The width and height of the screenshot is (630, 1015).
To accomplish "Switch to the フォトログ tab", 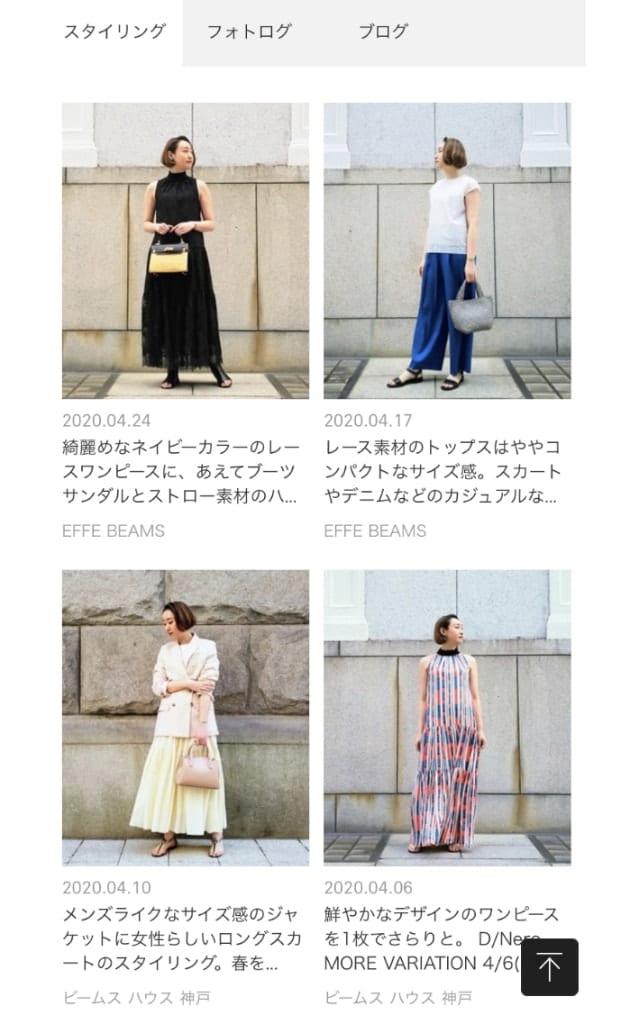I will tap(249, 32).
